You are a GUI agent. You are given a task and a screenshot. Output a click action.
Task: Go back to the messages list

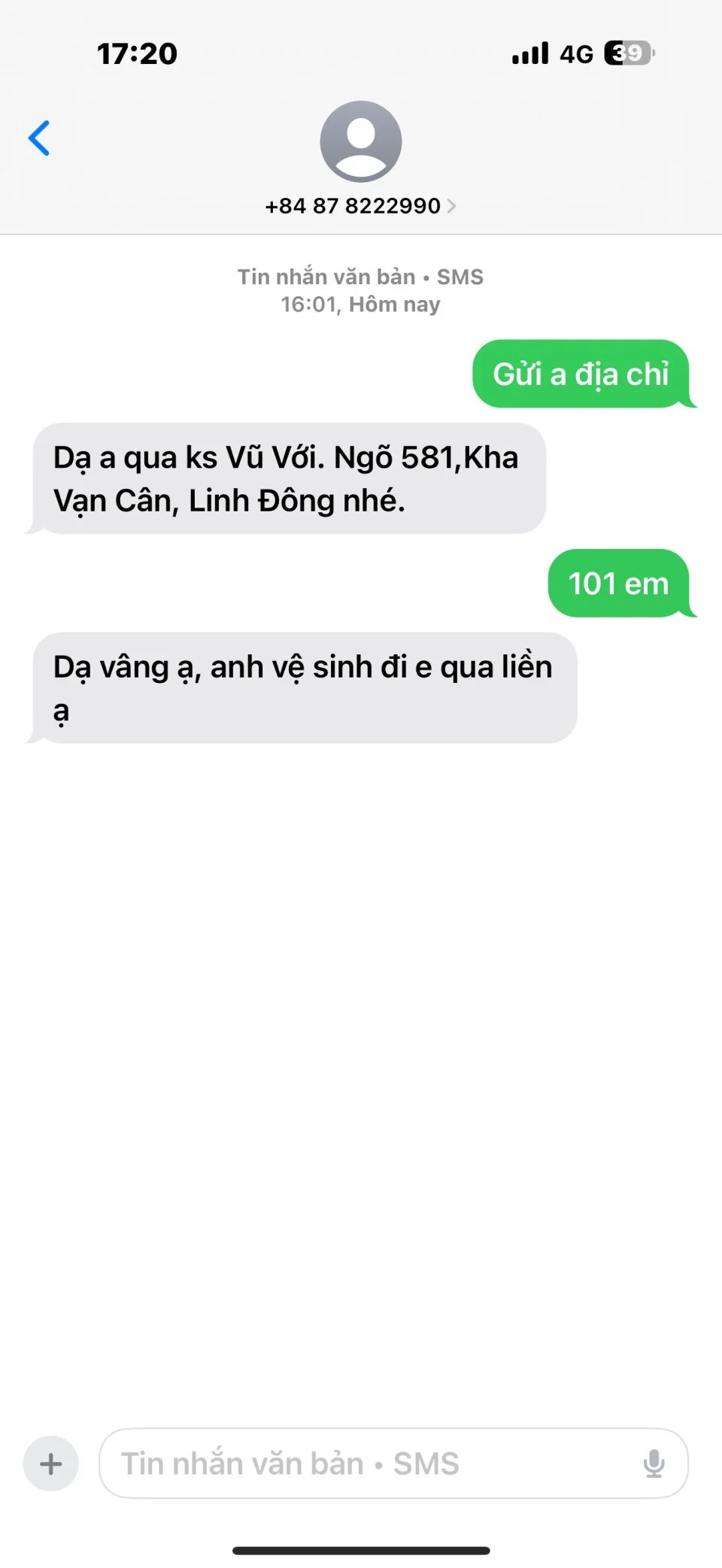pos(39,138)
